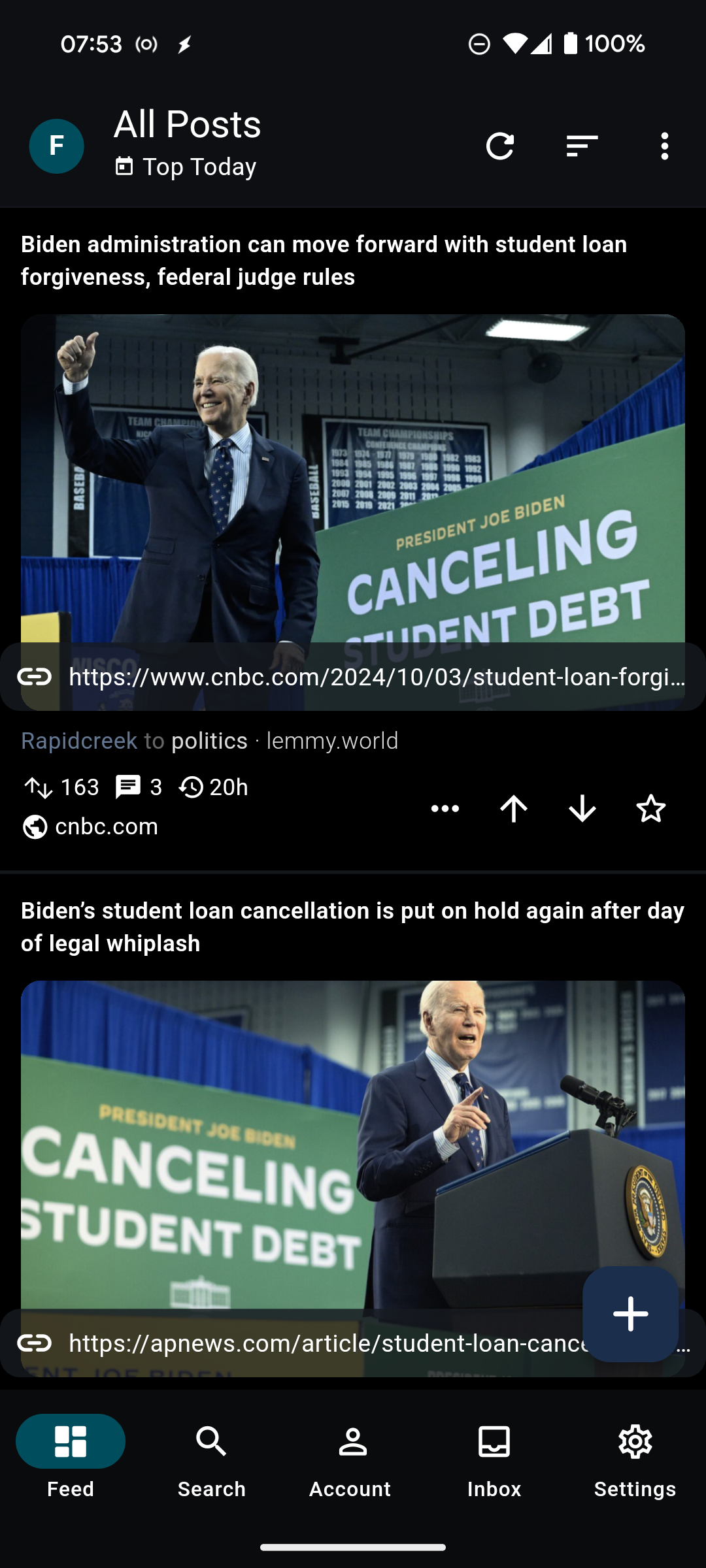Open the F account avatar

click(57, 146)
